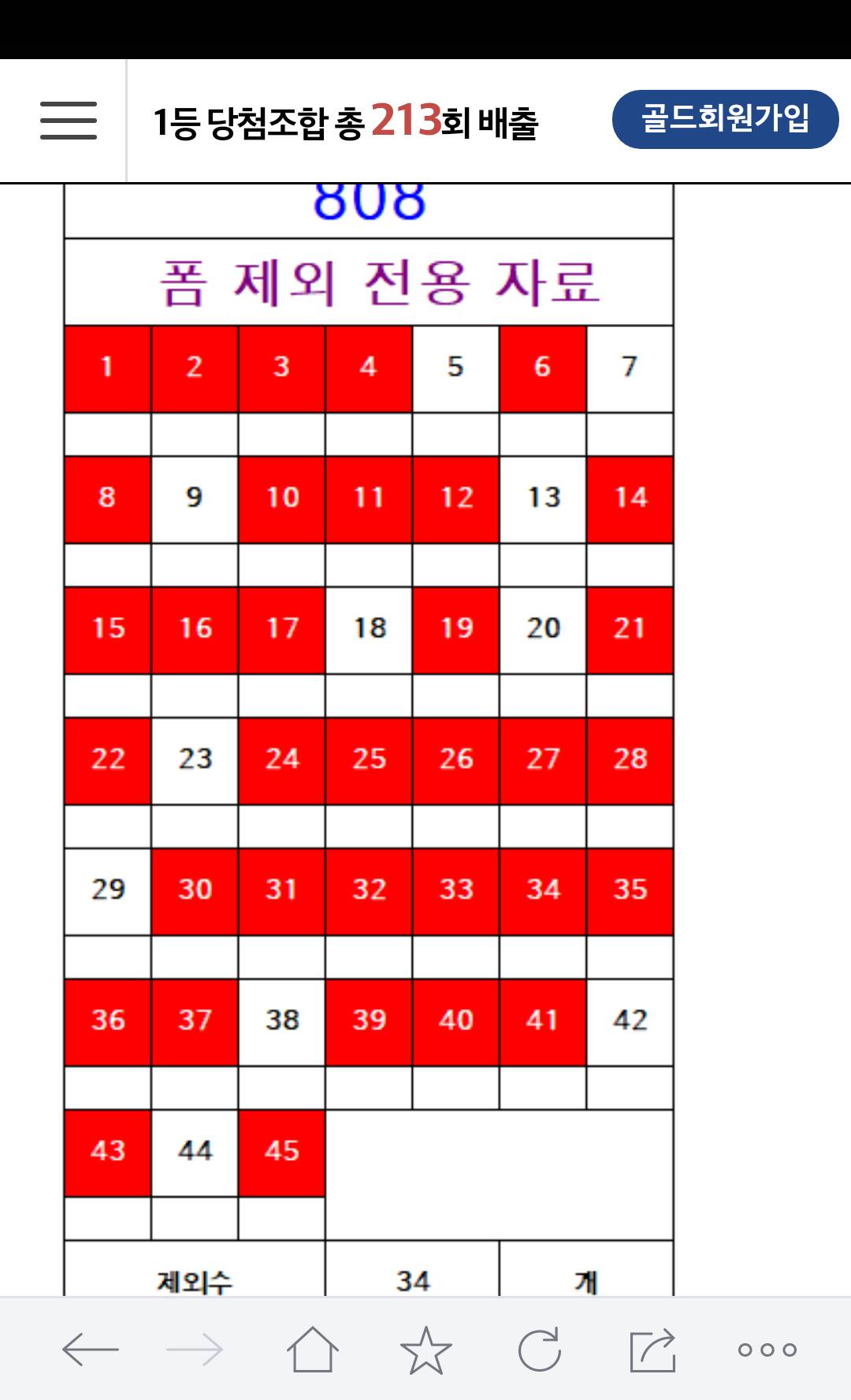Reload the current page
This screenshot has height=1400, width=851.
click(540, 1350)
